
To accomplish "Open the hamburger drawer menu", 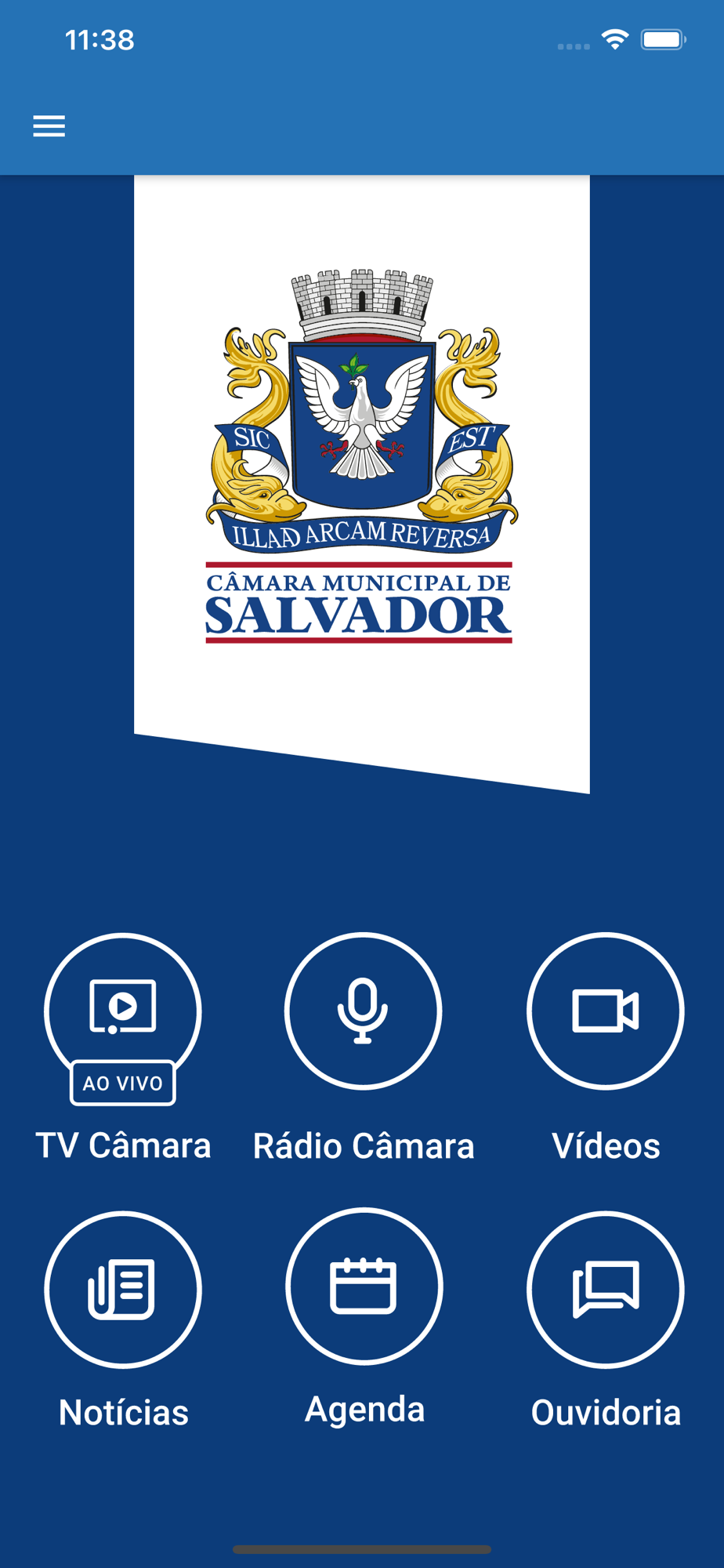I will pos(49,125).
